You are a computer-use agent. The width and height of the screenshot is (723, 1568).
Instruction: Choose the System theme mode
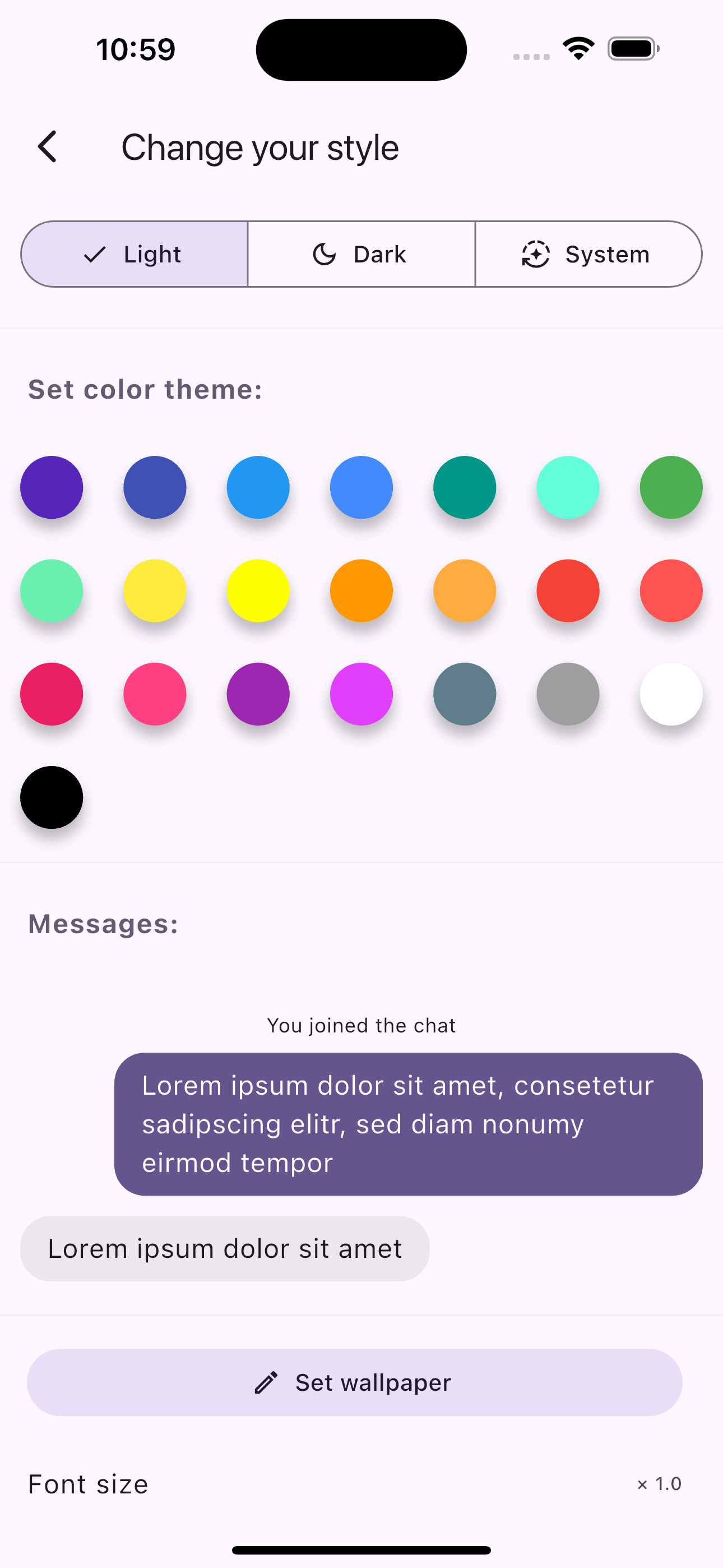[588, 254]
